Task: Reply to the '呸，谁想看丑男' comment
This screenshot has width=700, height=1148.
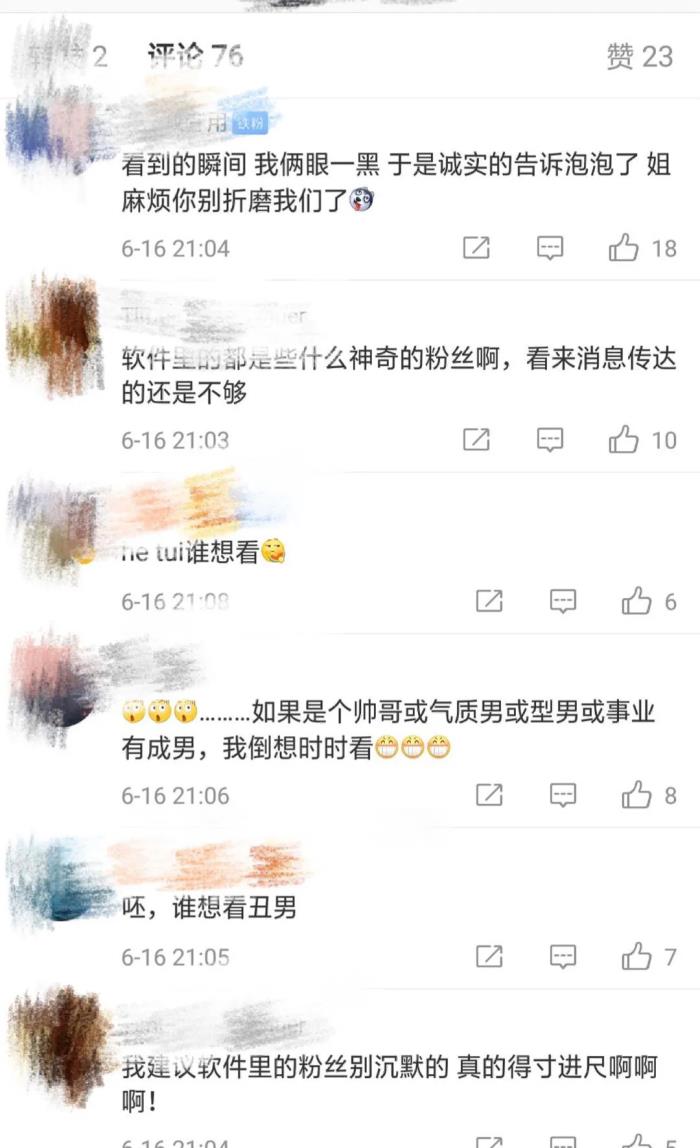Action: tap(563, 957)
